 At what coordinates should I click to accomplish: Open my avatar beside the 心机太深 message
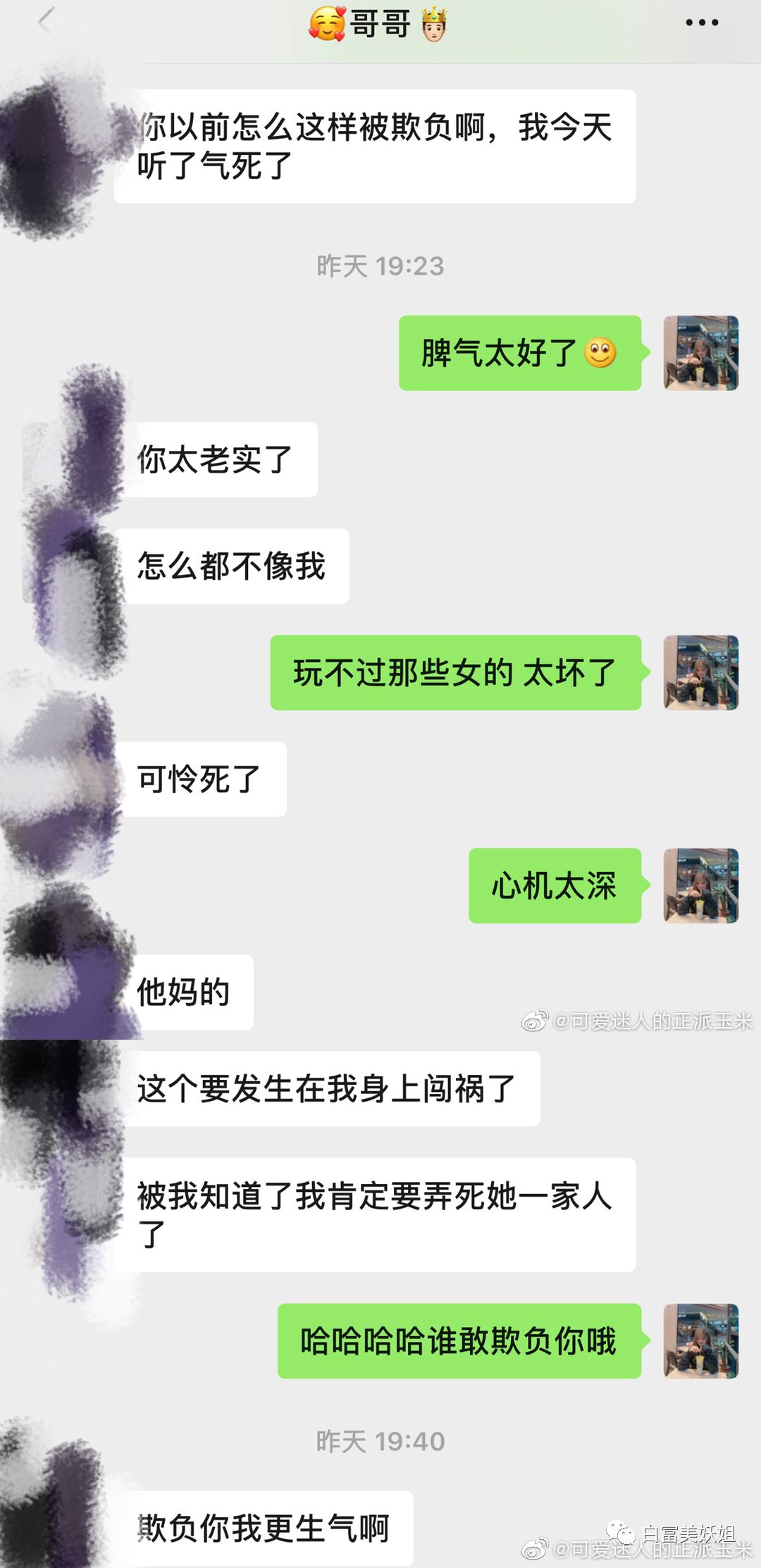701,885
